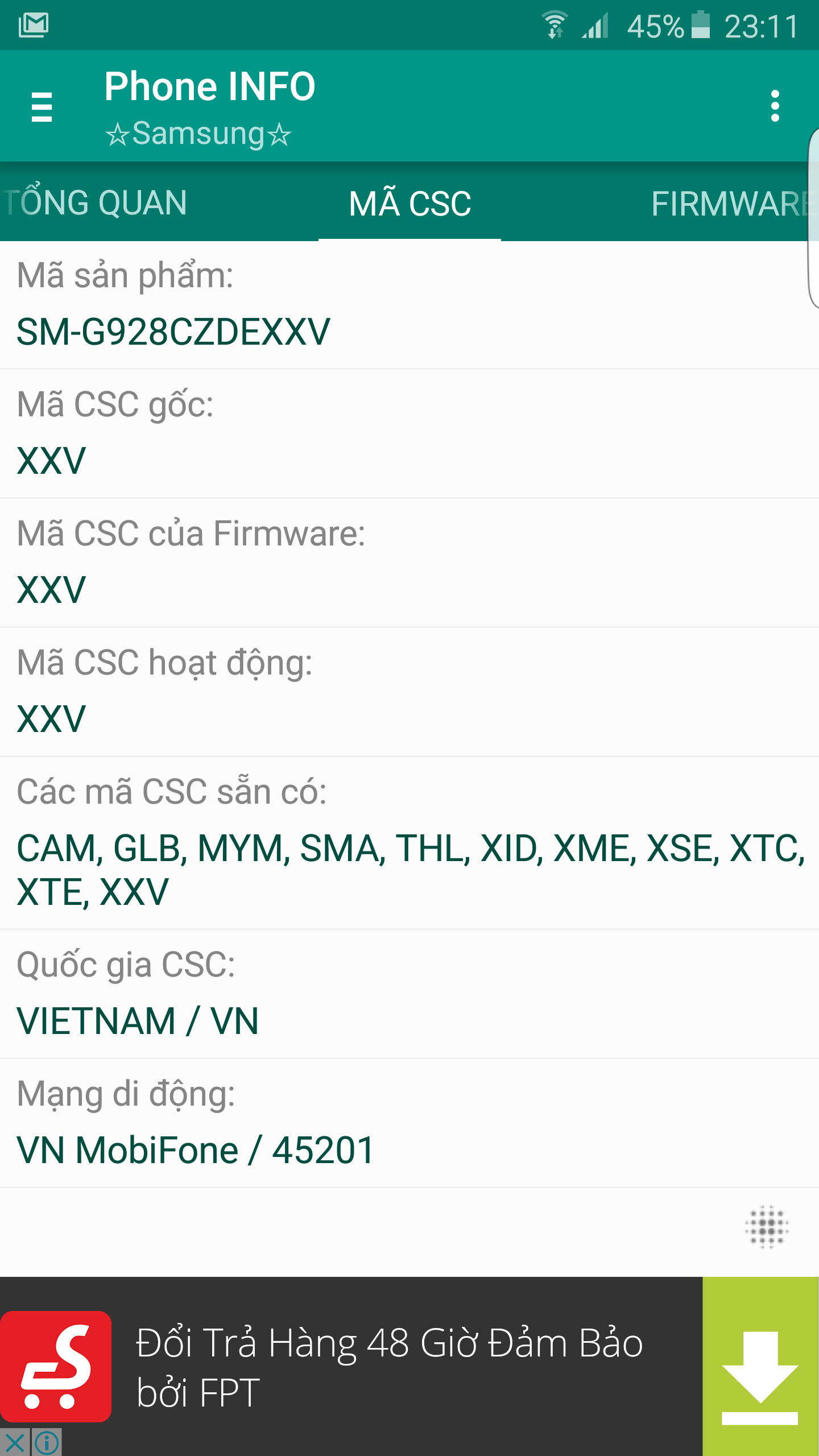Select the Mã CSC tab

409,203
